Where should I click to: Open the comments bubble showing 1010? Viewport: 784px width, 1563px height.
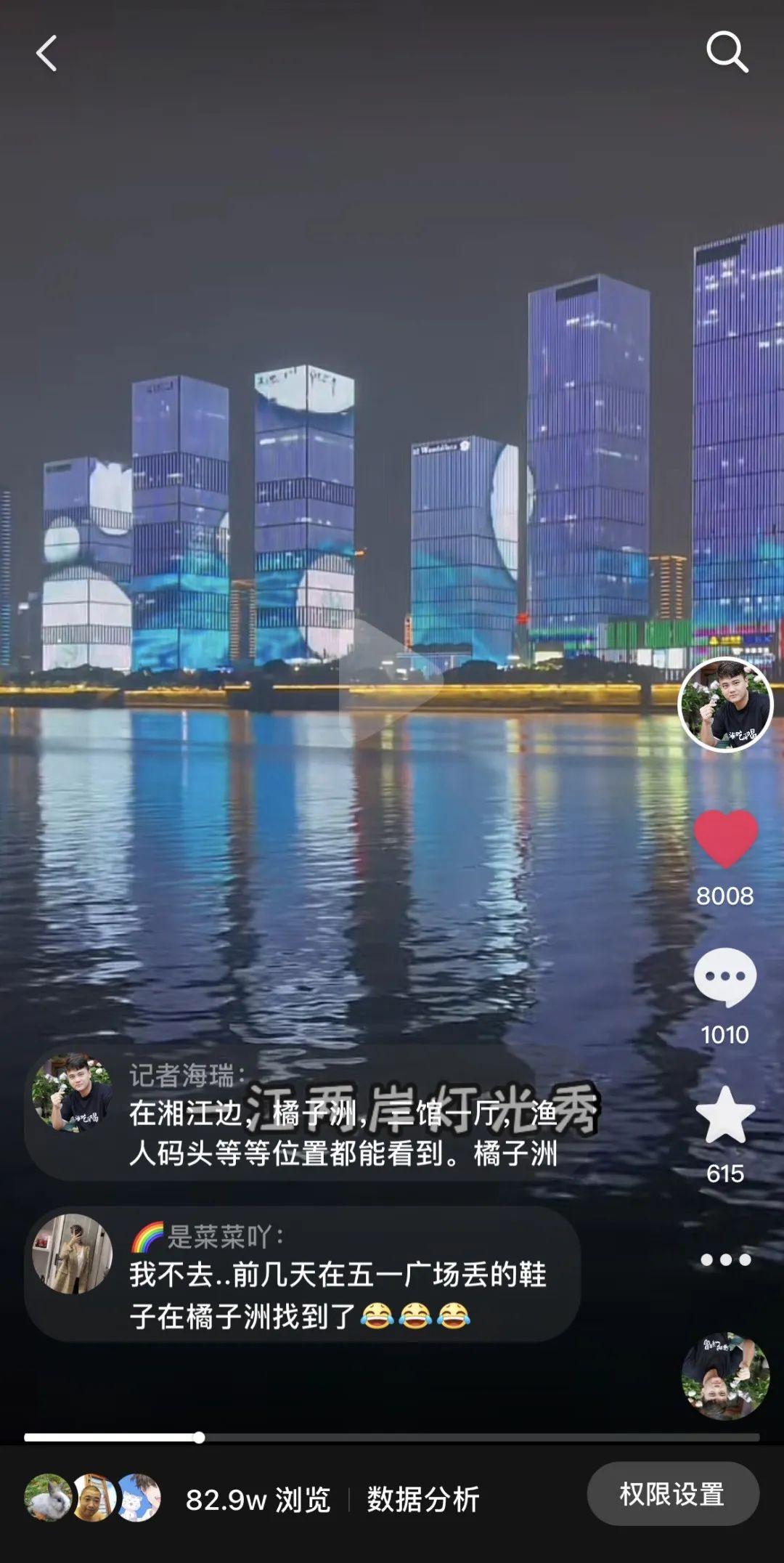click(725, 978)
